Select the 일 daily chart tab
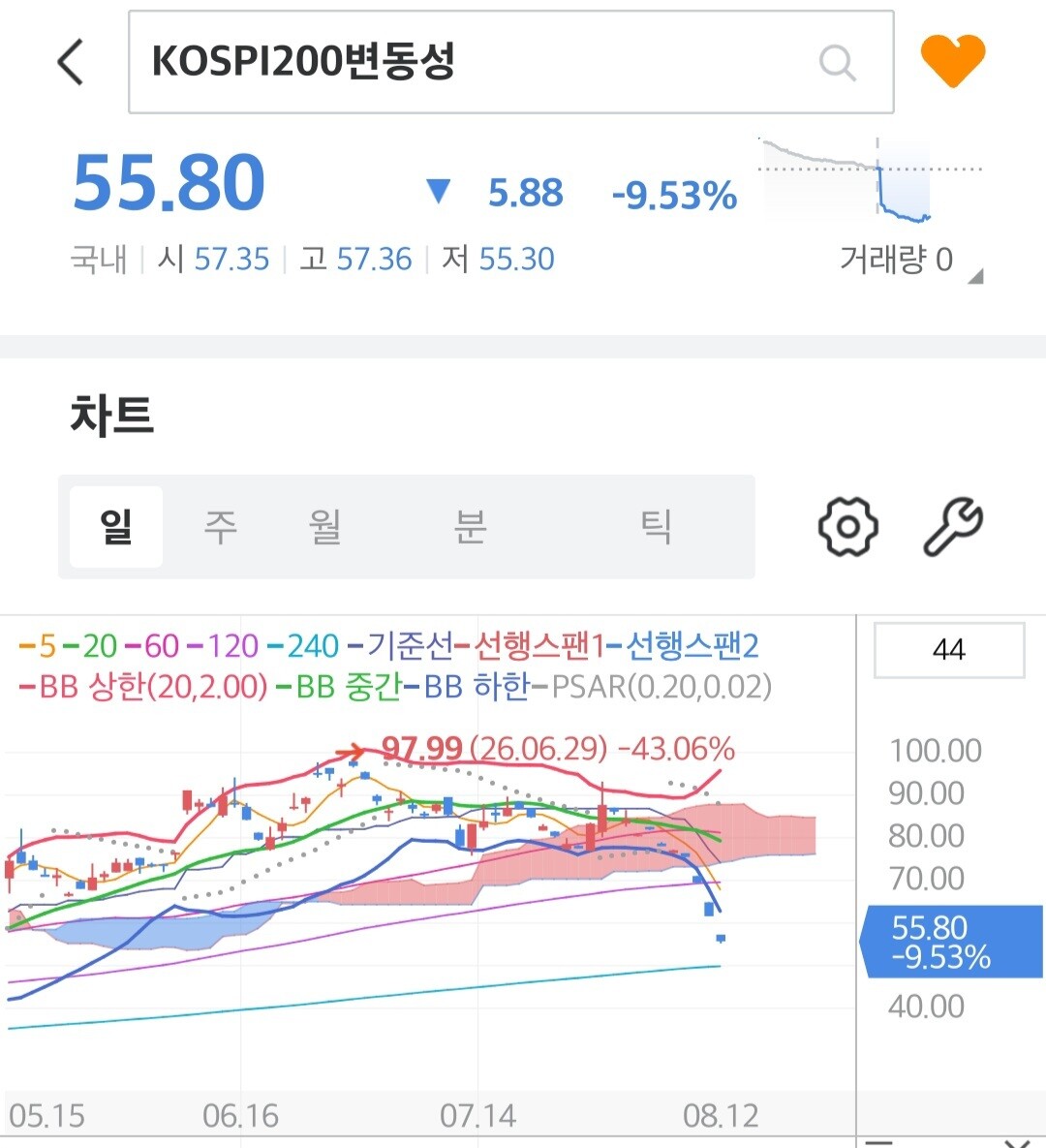1046x1148 pixels. pos(116,526)
